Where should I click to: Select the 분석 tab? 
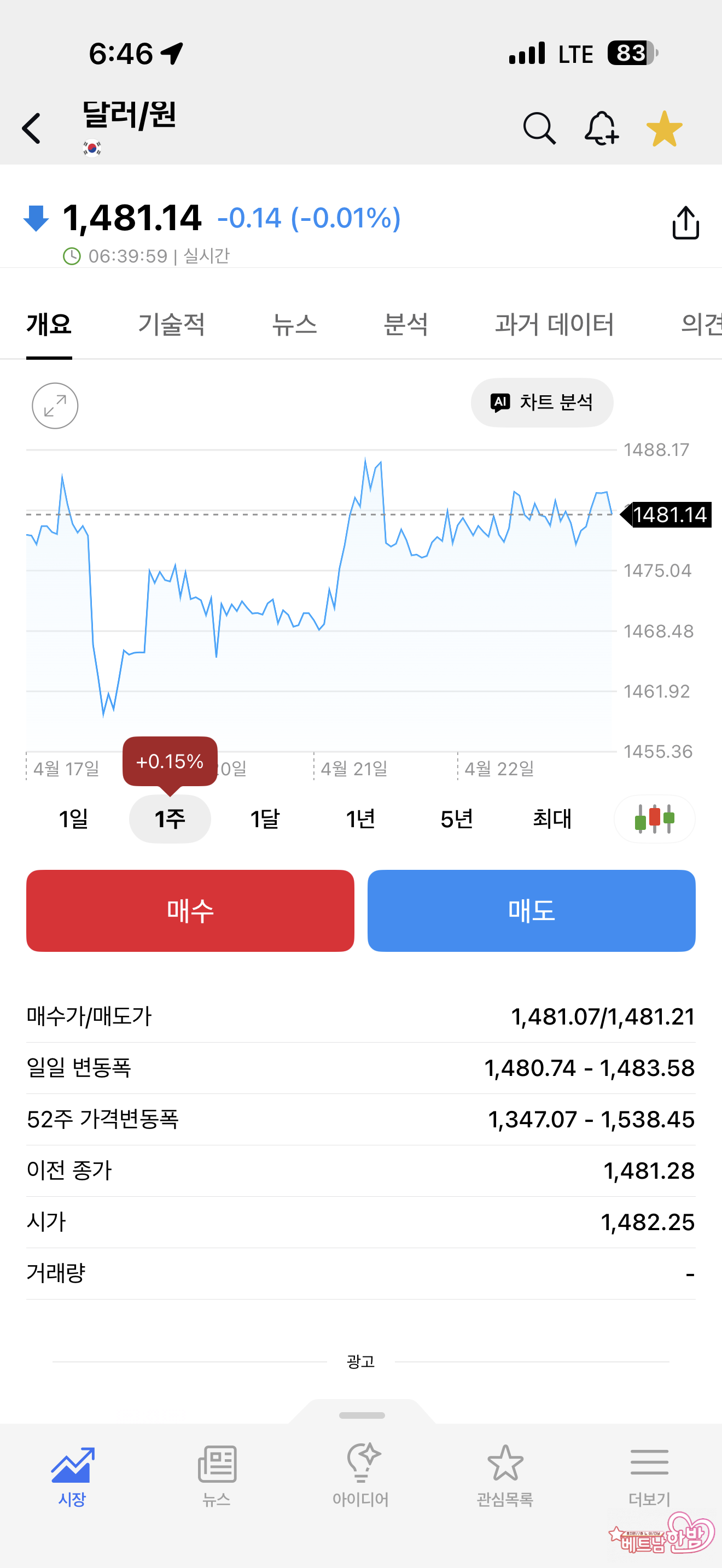pos(405,324)
